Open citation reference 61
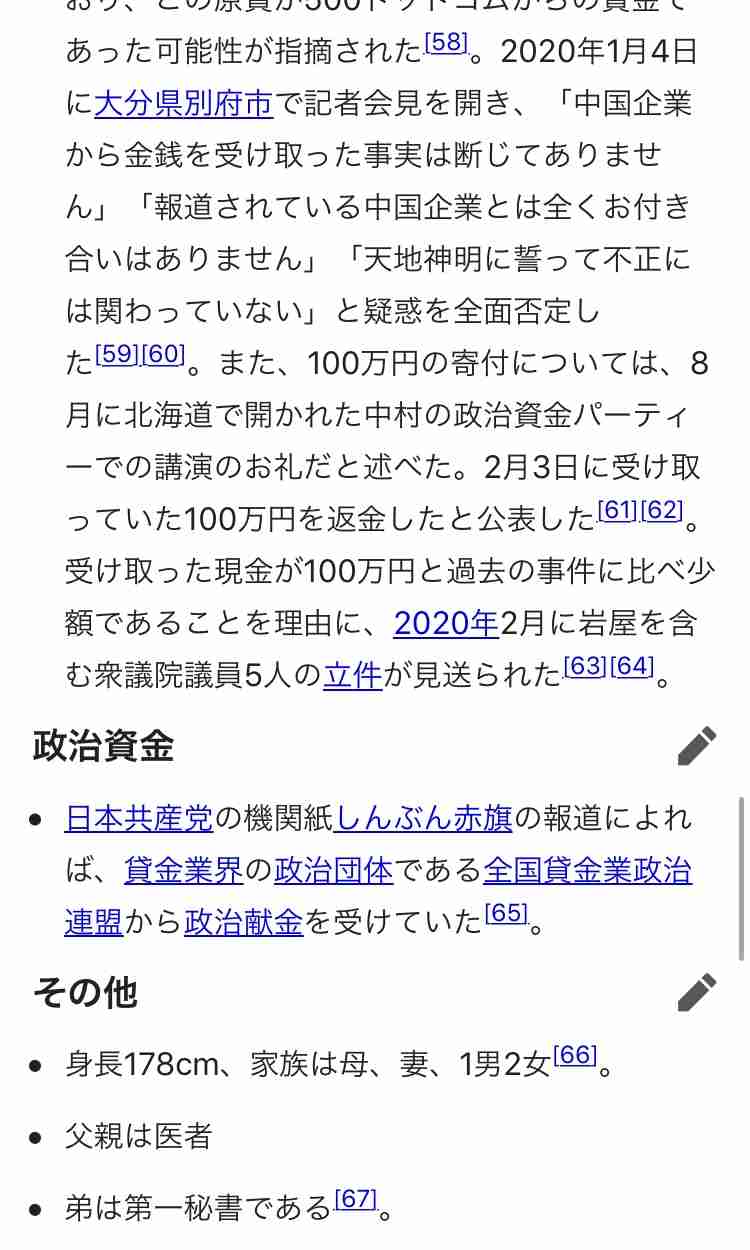 (618, 510)
